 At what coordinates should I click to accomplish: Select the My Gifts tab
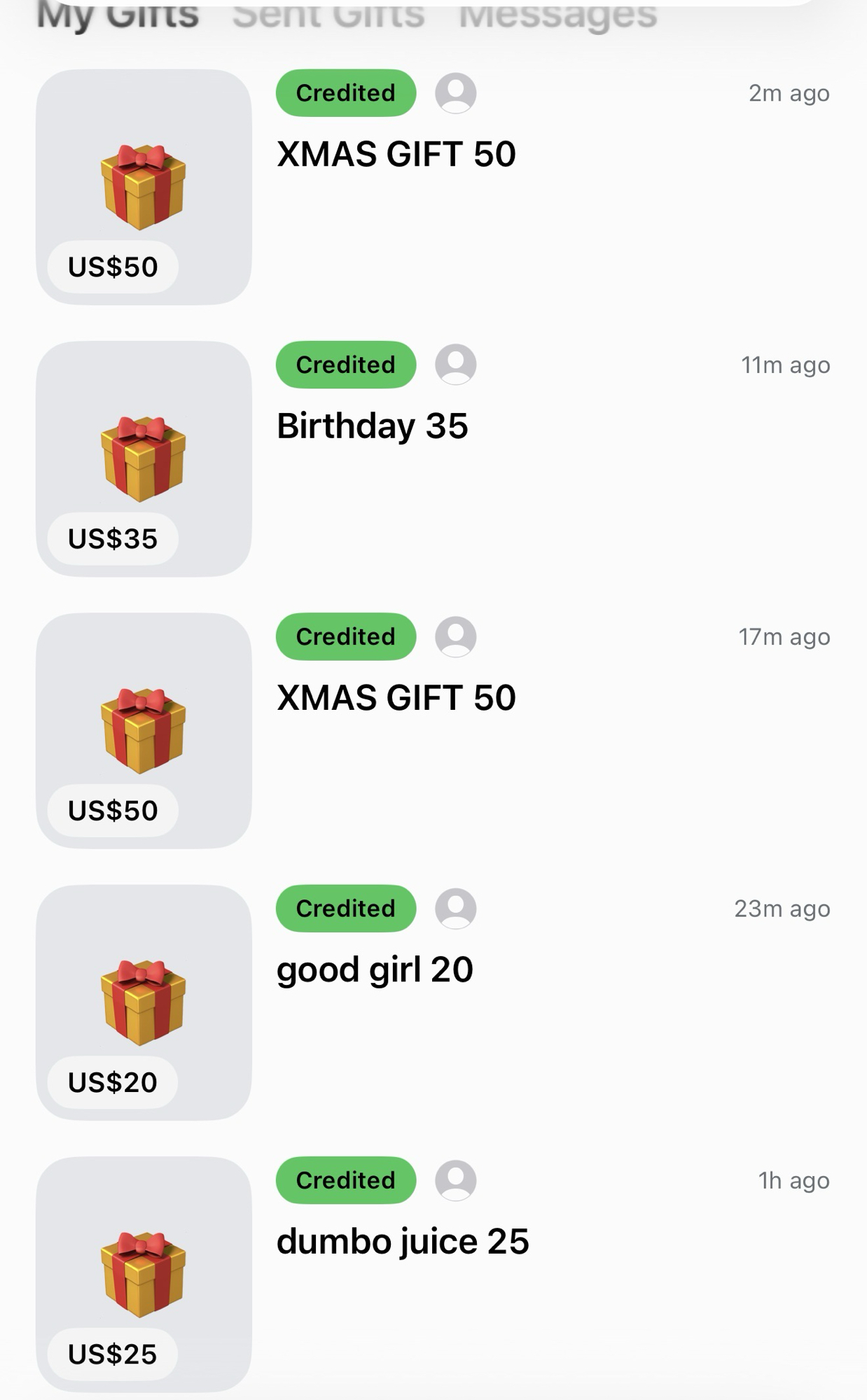[x=118, y=15]
